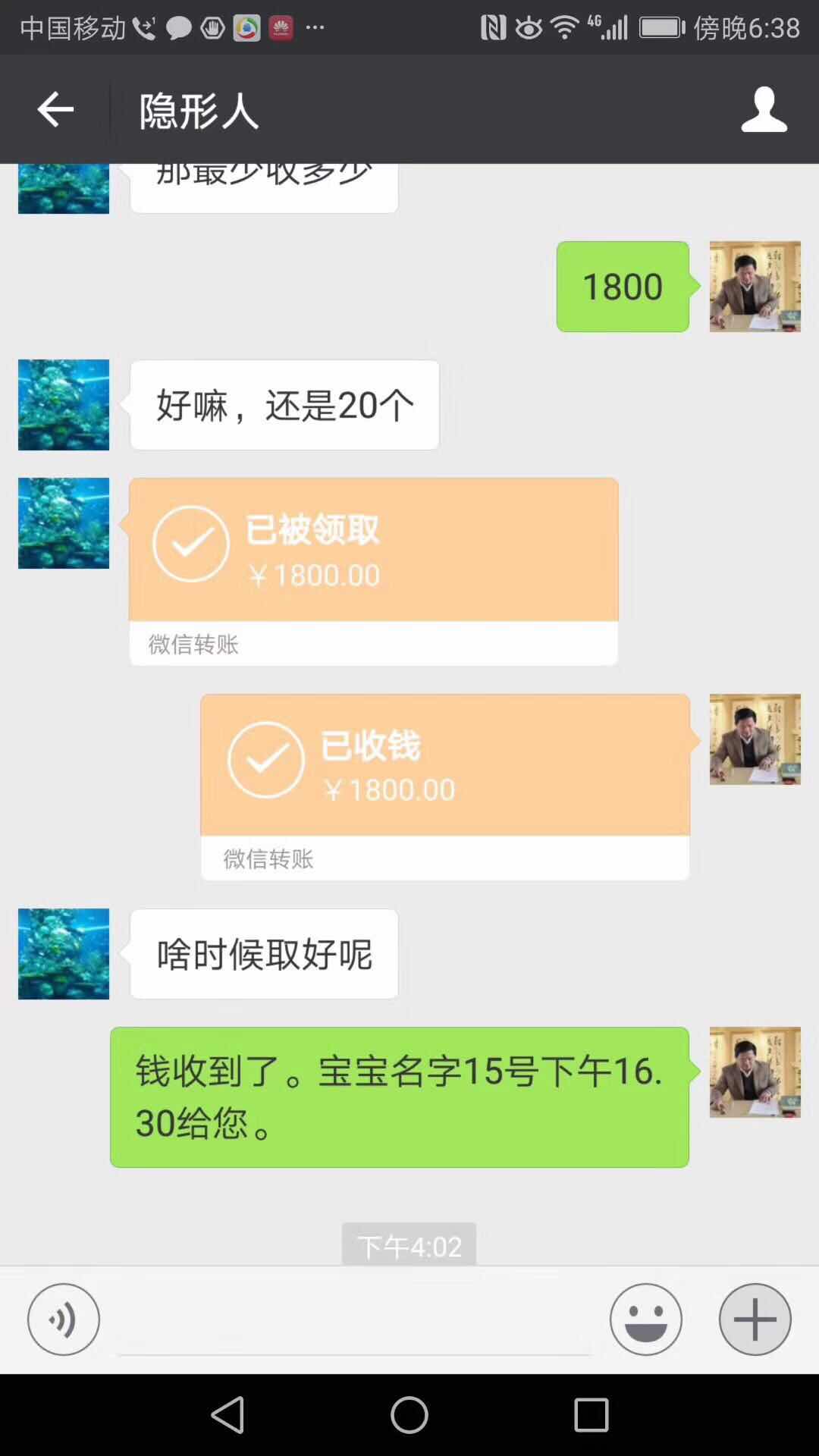The image size is (819, 1456).
Task: Open the plus attachments menu
Action: [755, 1319]
